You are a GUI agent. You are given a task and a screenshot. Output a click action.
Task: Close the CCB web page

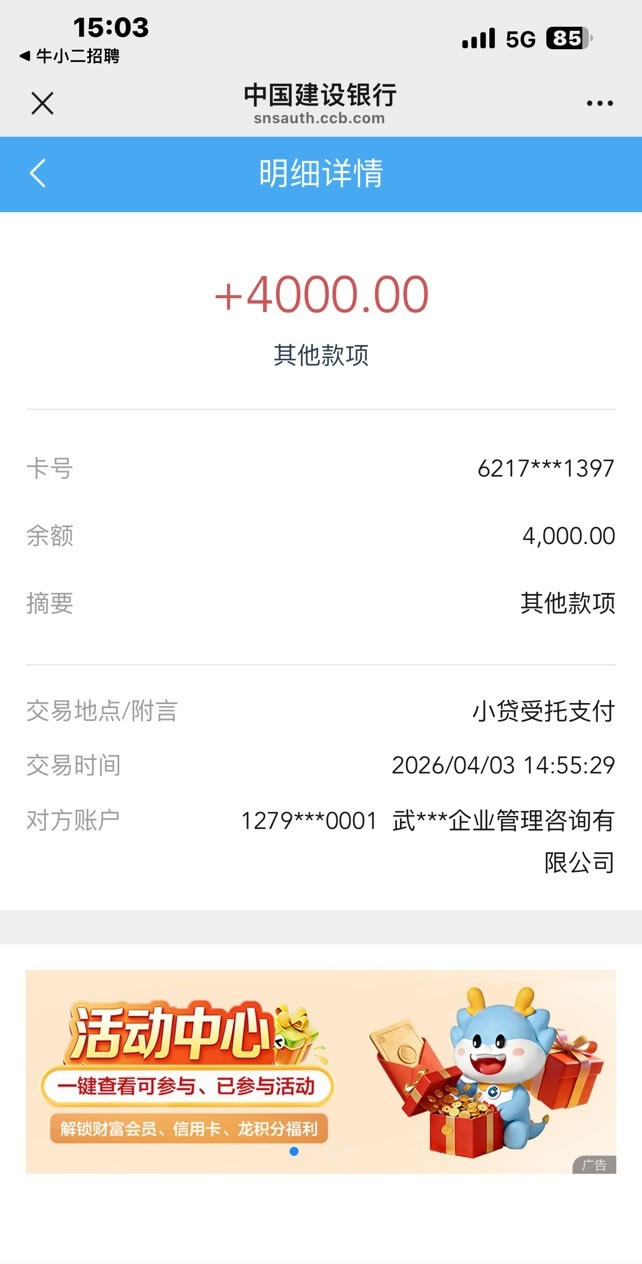click(x=42, y=103)
